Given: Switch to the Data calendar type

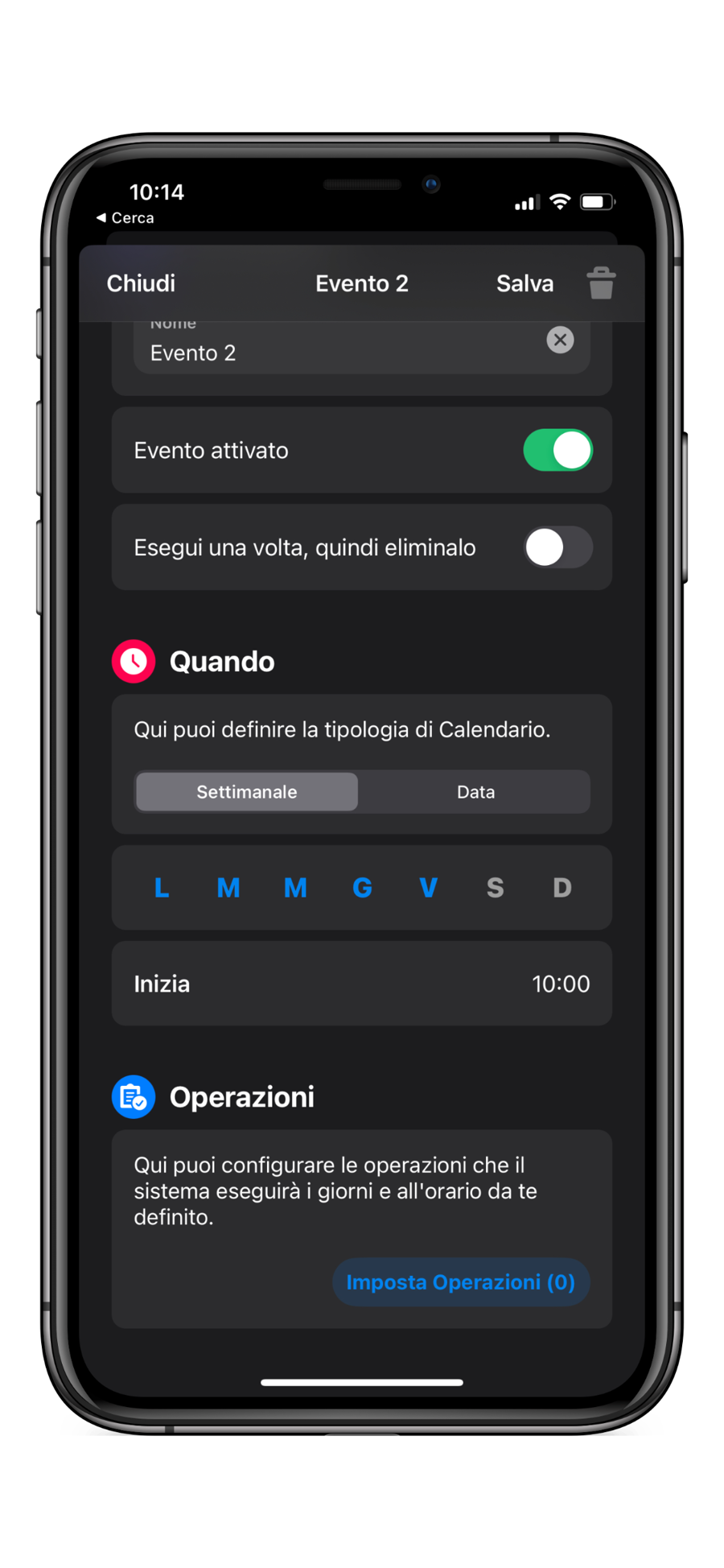Looking at the screenshot, I should [x=475, y=792].
